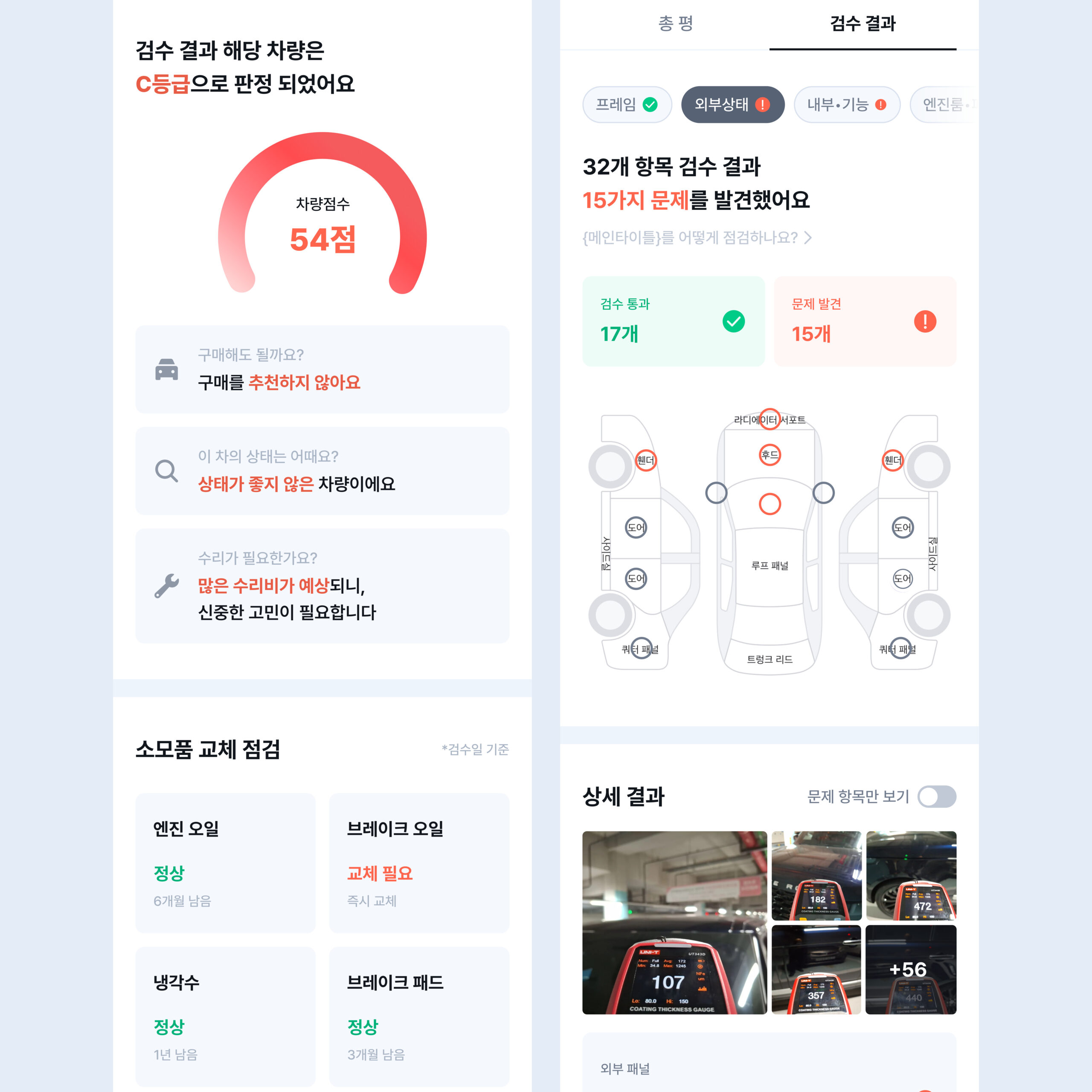This screenshot has height=1092, width=1092.
Task: Open the 내부•기능 chip
Action: pos(846,105)
